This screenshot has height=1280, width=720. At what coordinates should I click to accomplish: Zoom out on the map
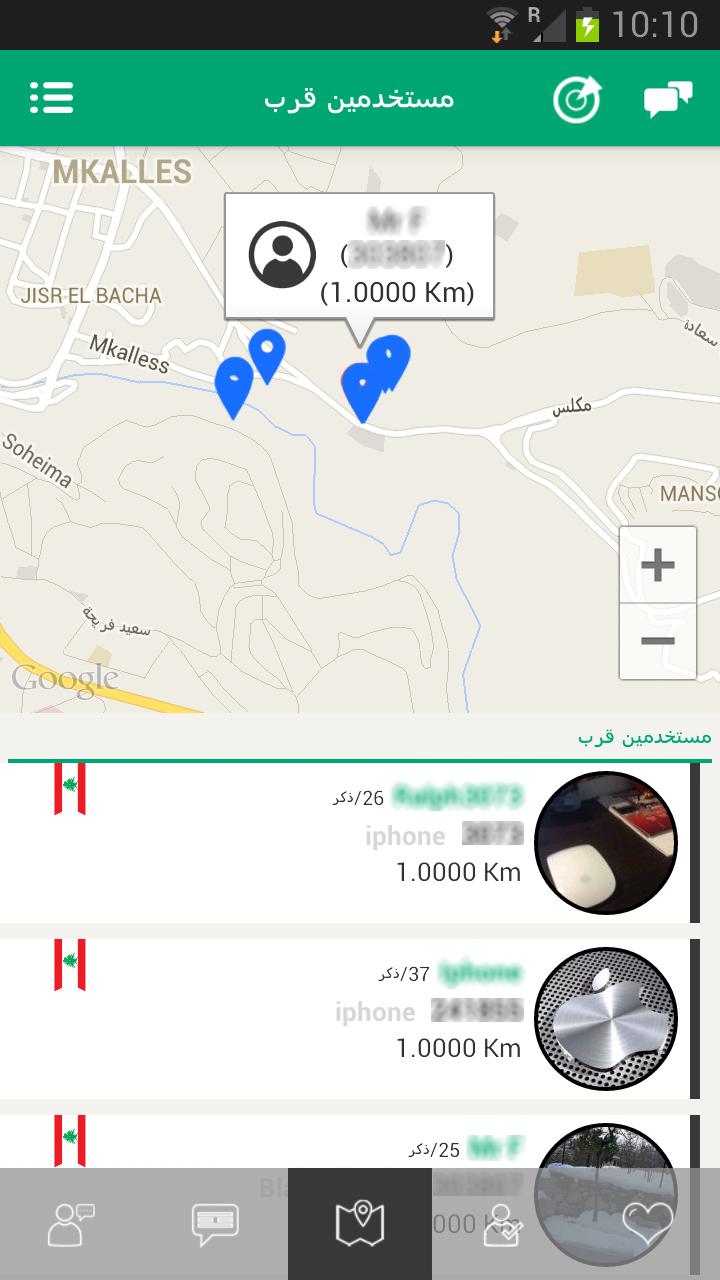click(657, 641)
